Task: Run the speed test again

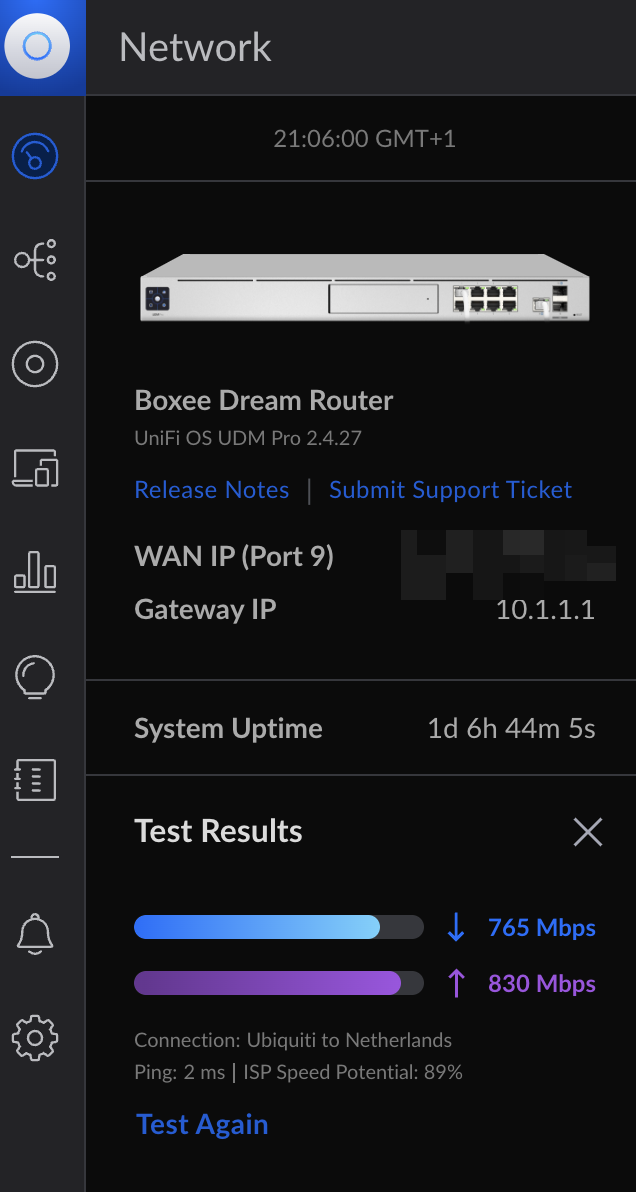Action: pos(202,1124)
